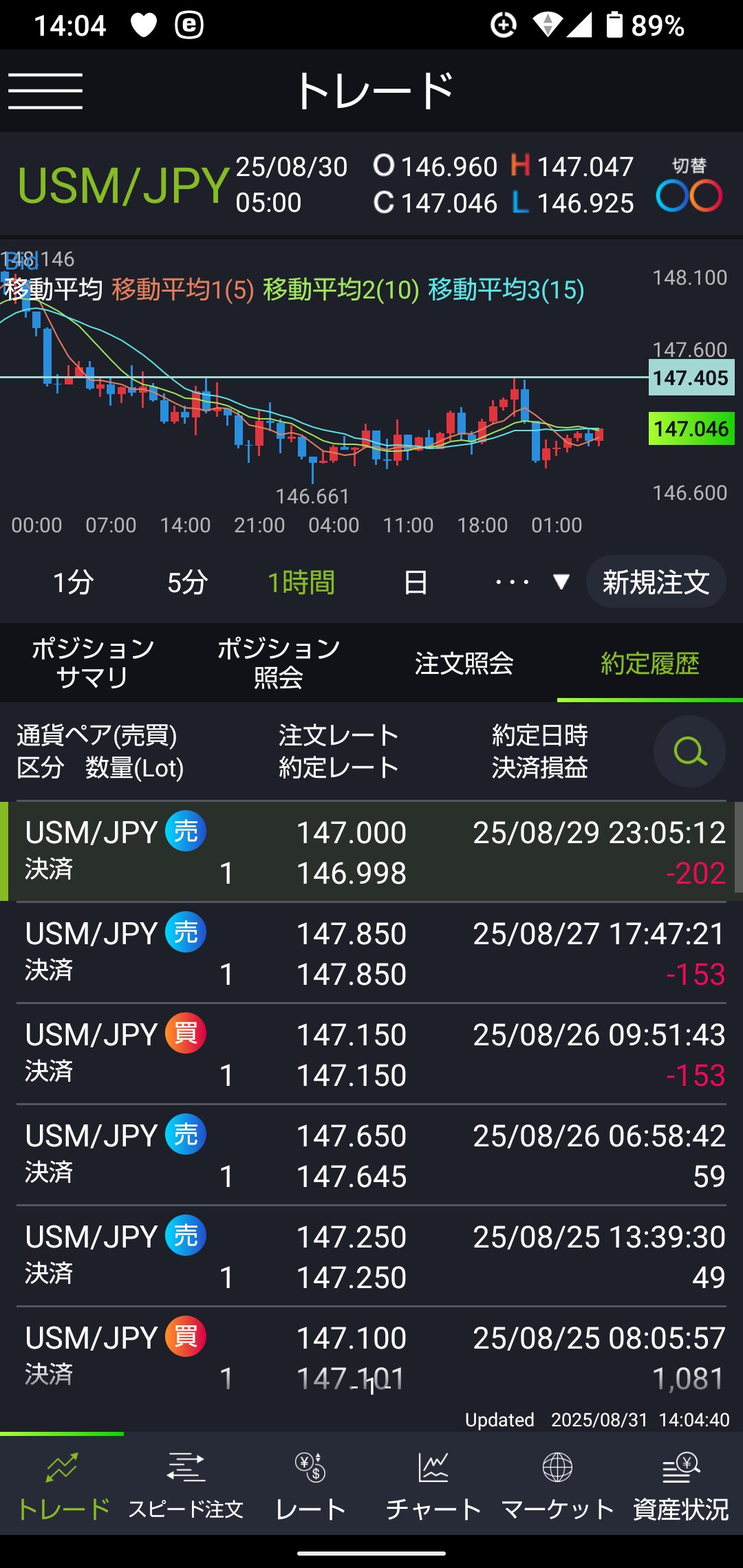Switch chart to 日 interval
The height and width of the screenshot is (1568, 743).
(x=416, y=582)
